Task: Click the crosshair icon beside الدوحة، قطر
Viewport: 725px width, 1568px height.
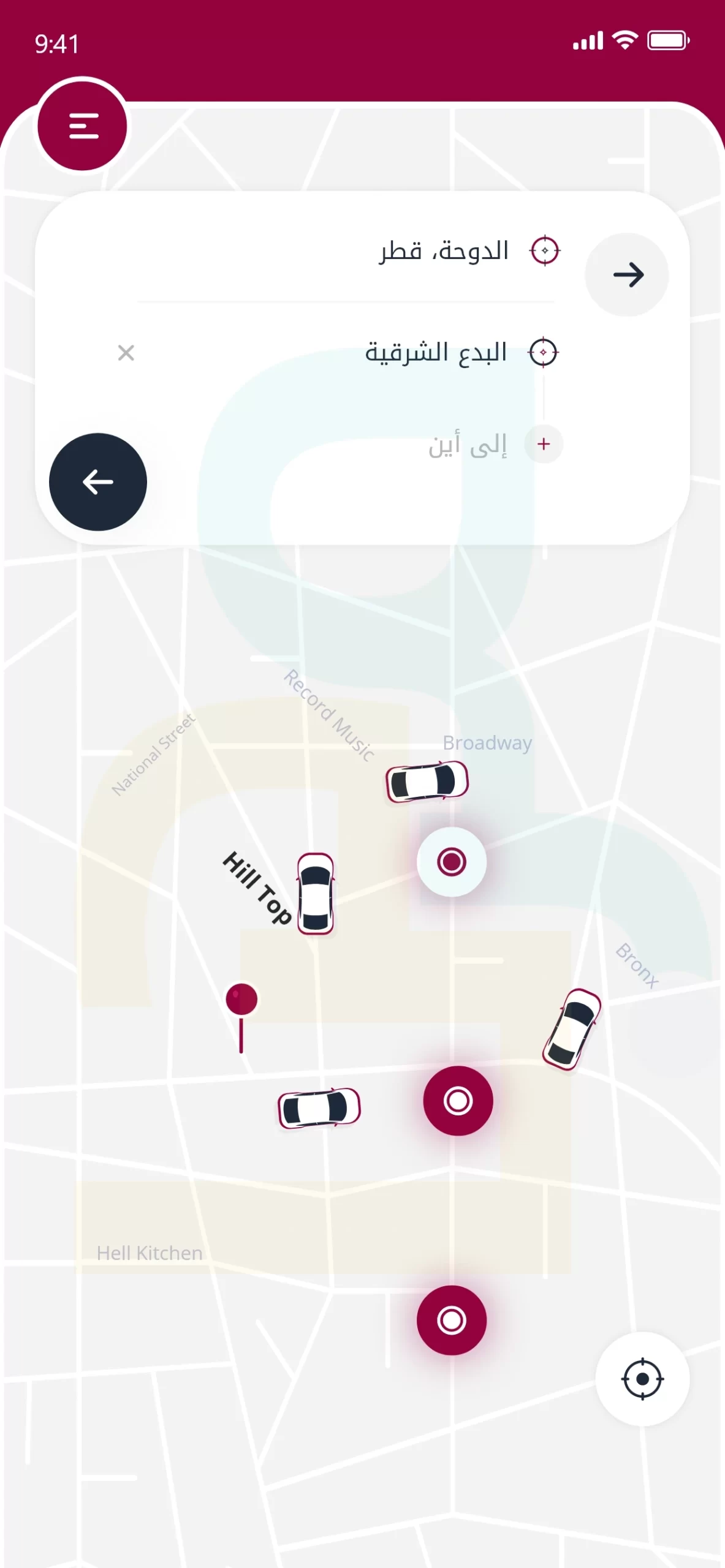Action: click(x=544, y=250)
